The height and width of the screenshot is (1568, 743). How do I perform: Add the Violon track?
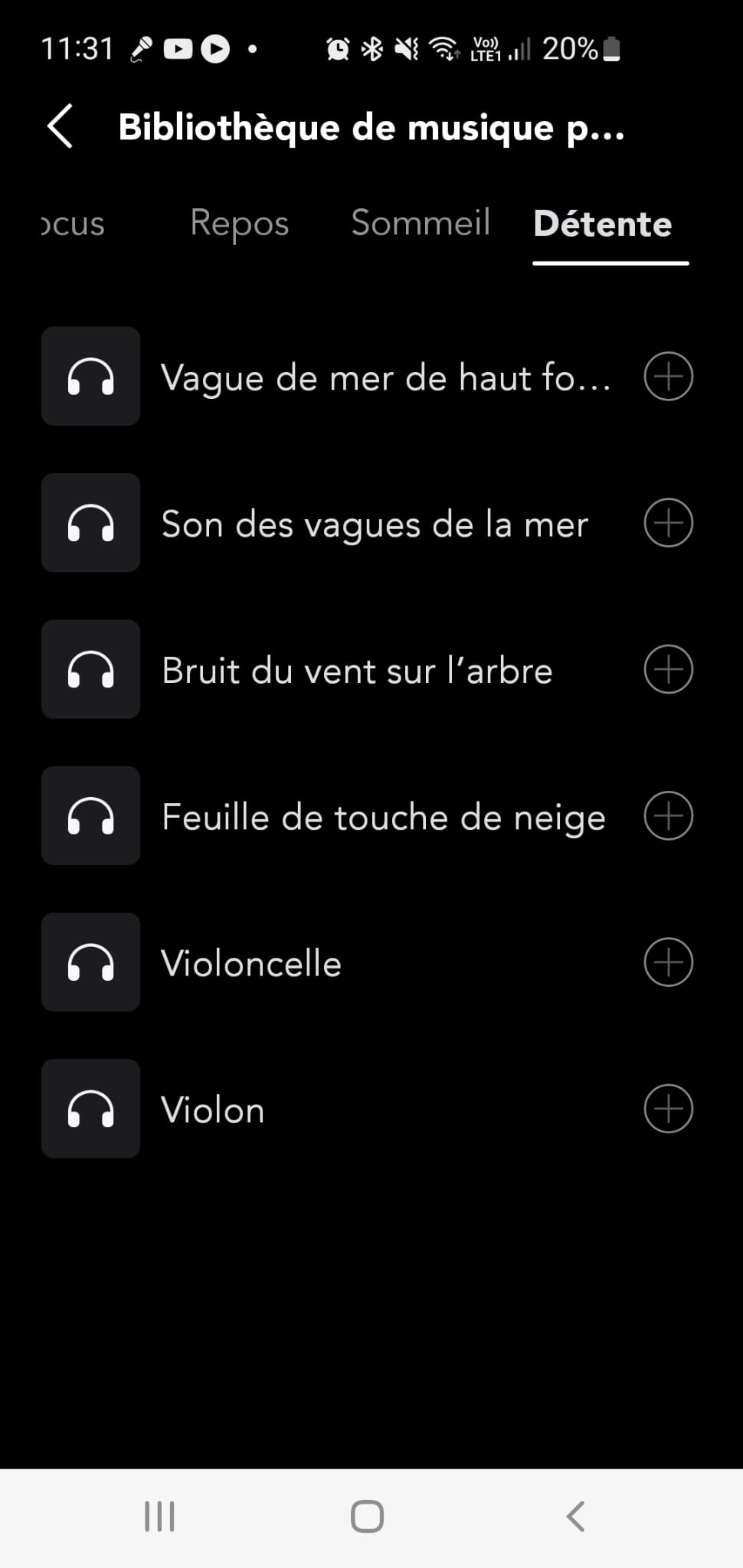coord(668,1109)
